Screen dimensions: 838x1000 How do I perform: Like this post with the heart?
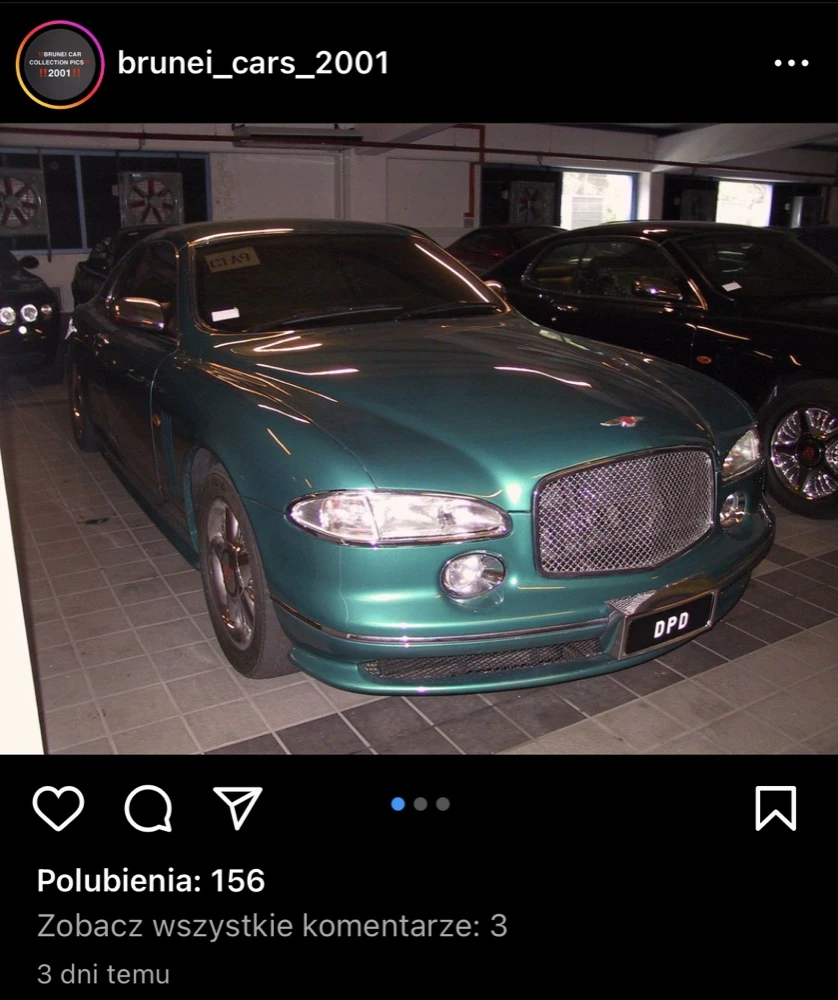click(x=58, y=808)
